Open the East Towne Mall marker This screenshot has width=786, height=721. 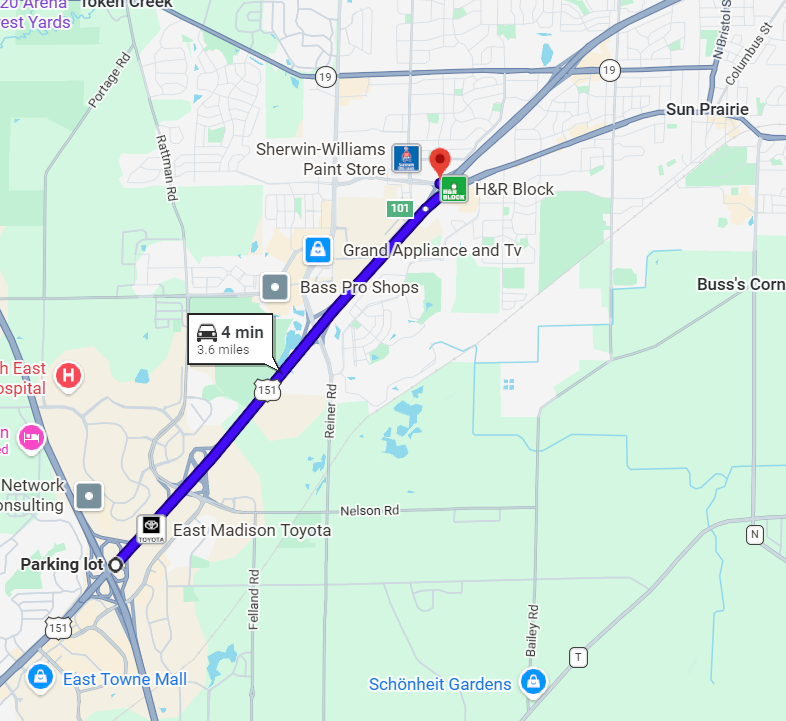tap(40, 678)
